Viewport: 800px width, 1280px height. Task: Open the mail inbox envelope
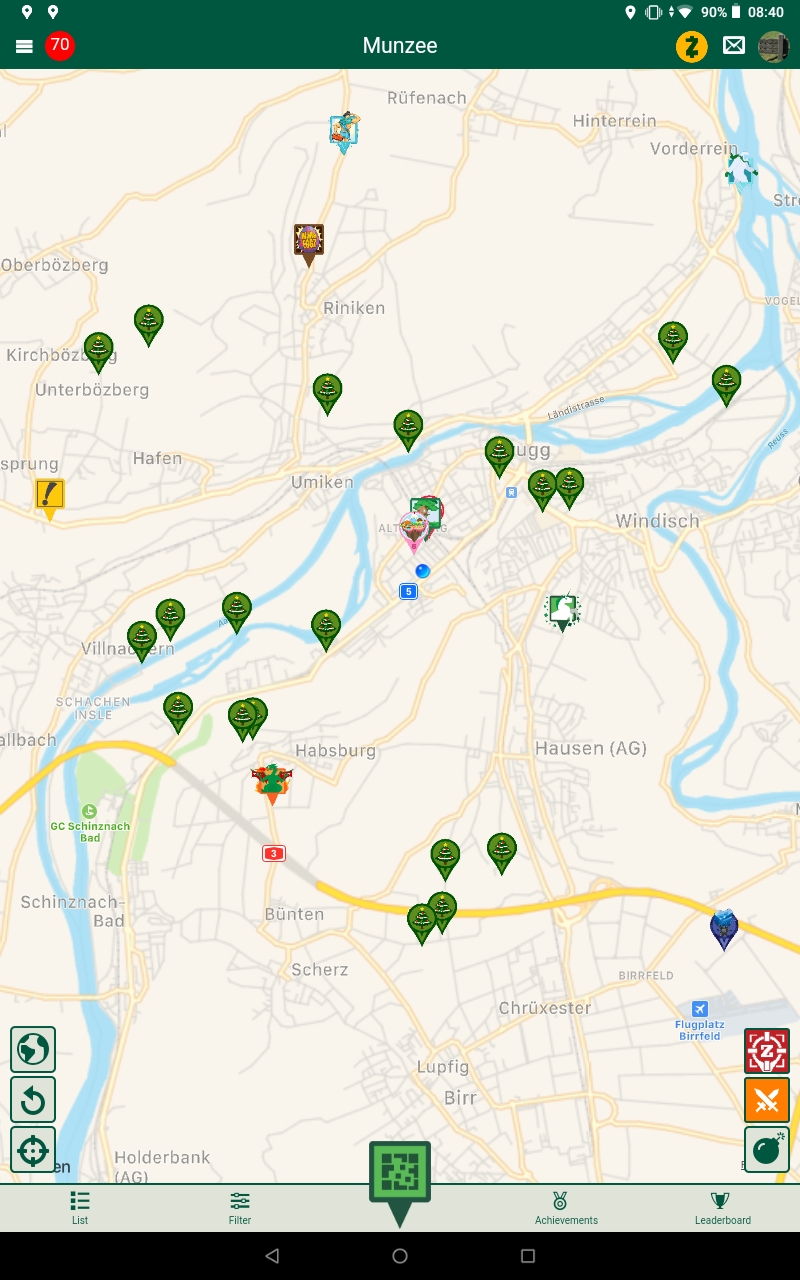pyautogui.click(x=734, y=46)
